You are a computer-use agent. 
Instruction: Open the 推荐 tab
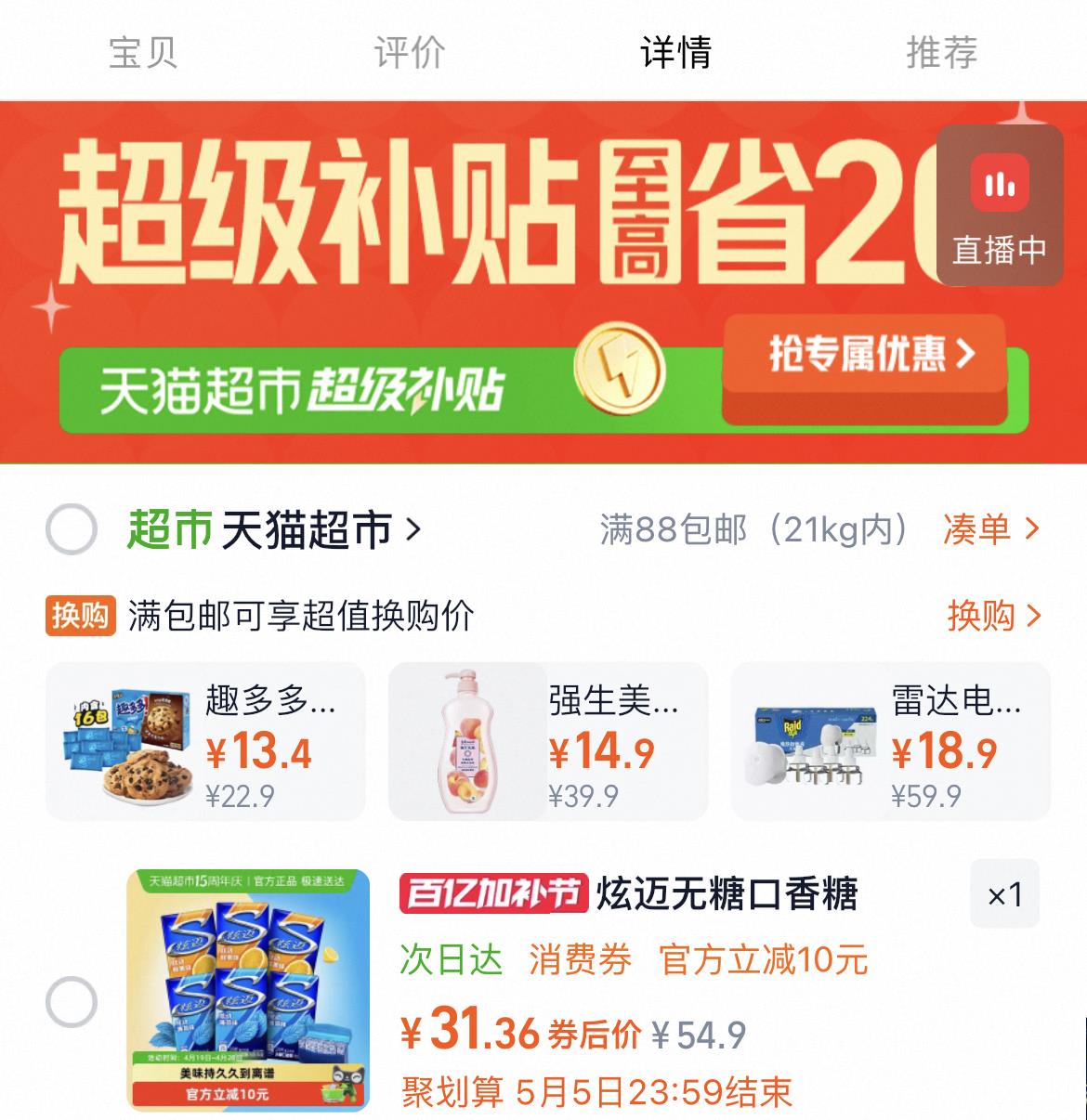pyautogui.click(x=941, y=52)
